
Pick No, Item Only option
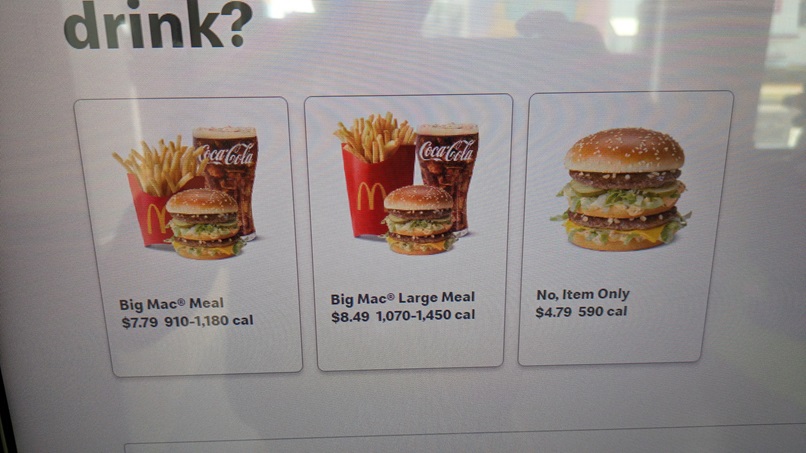point(625,228)
